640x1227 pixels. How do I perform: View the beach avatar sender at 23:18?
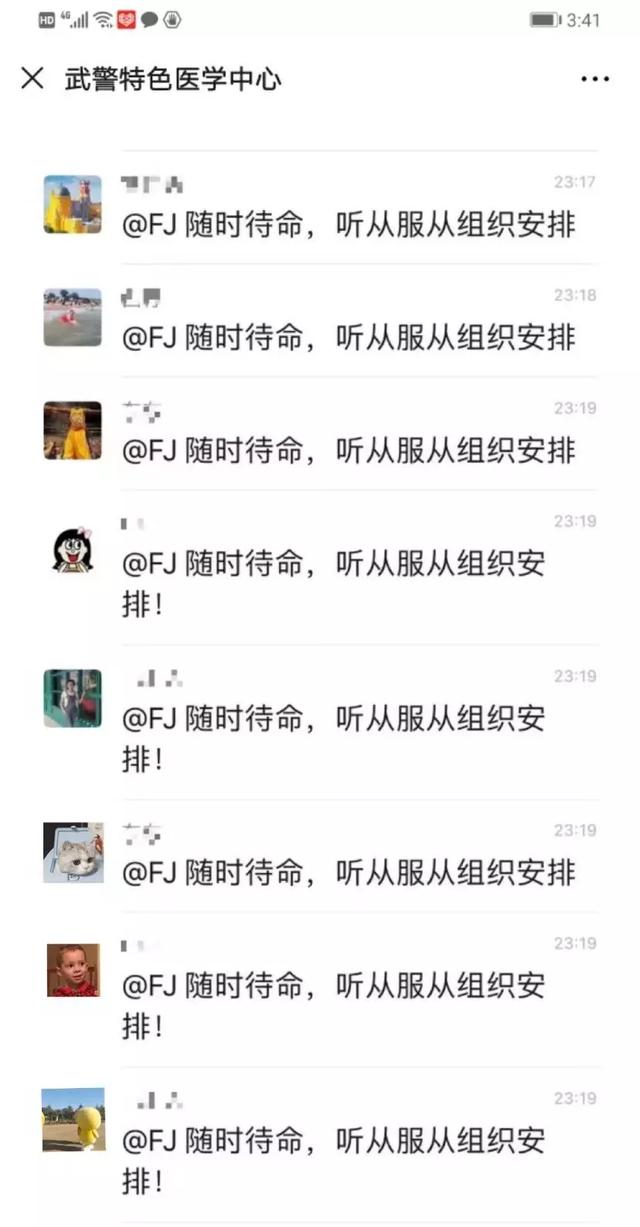pyautogui.click(x=72, y=317)
